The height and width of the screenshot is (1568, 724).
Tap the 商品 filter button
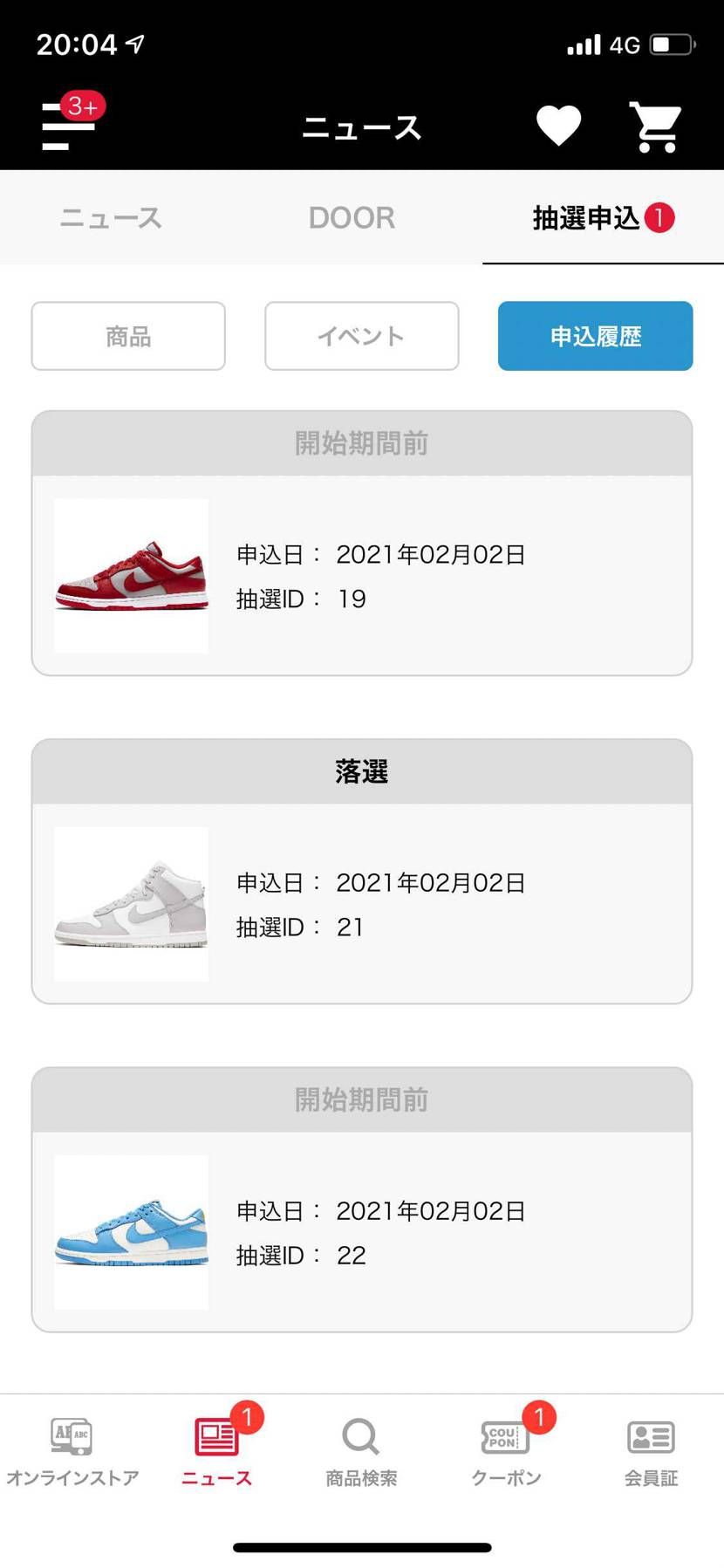(x=128, y=336)
